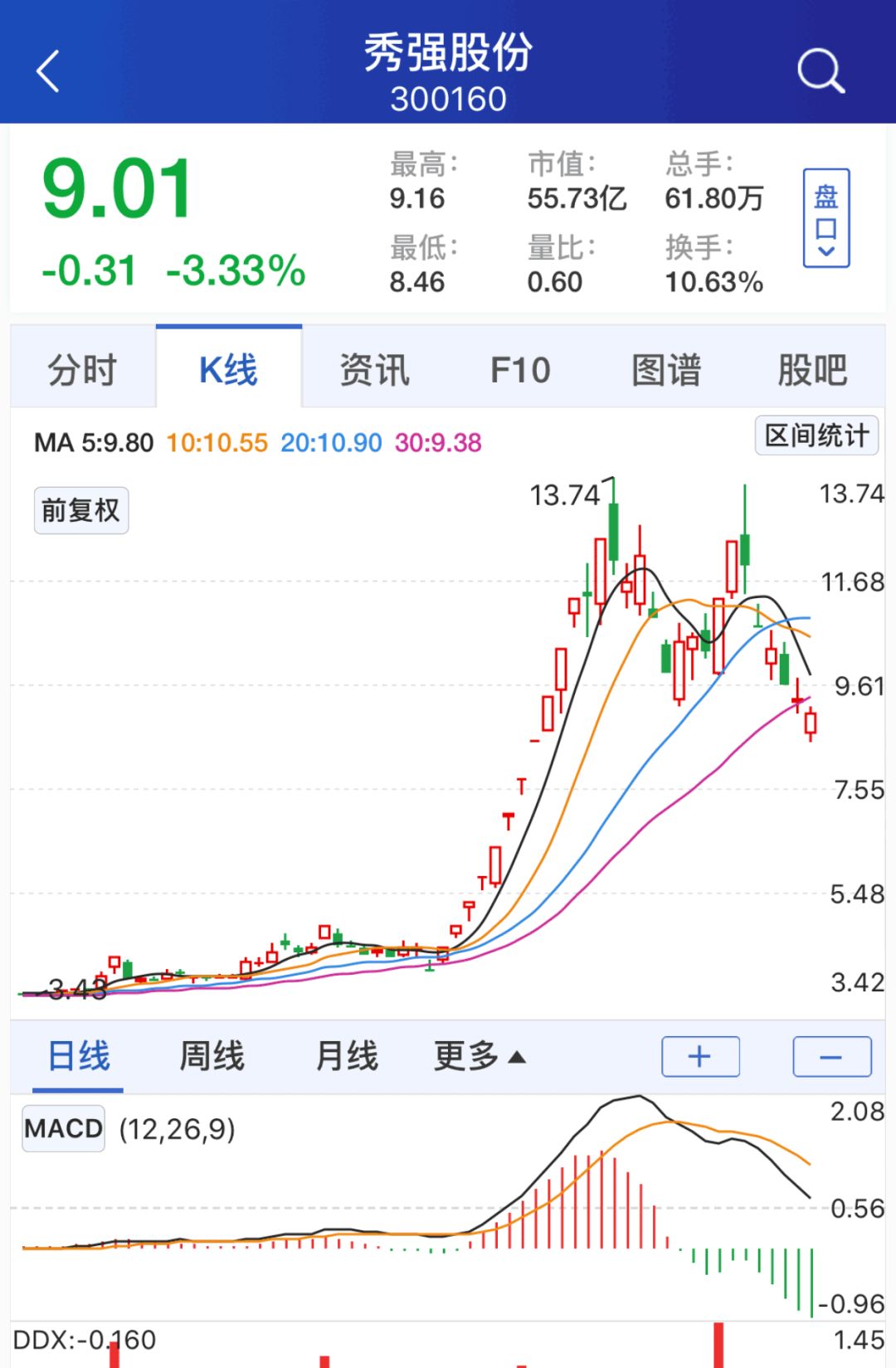Switch to 周线 weekly chart
This screenshot has height=1368, width=896.
point(212,1057)
